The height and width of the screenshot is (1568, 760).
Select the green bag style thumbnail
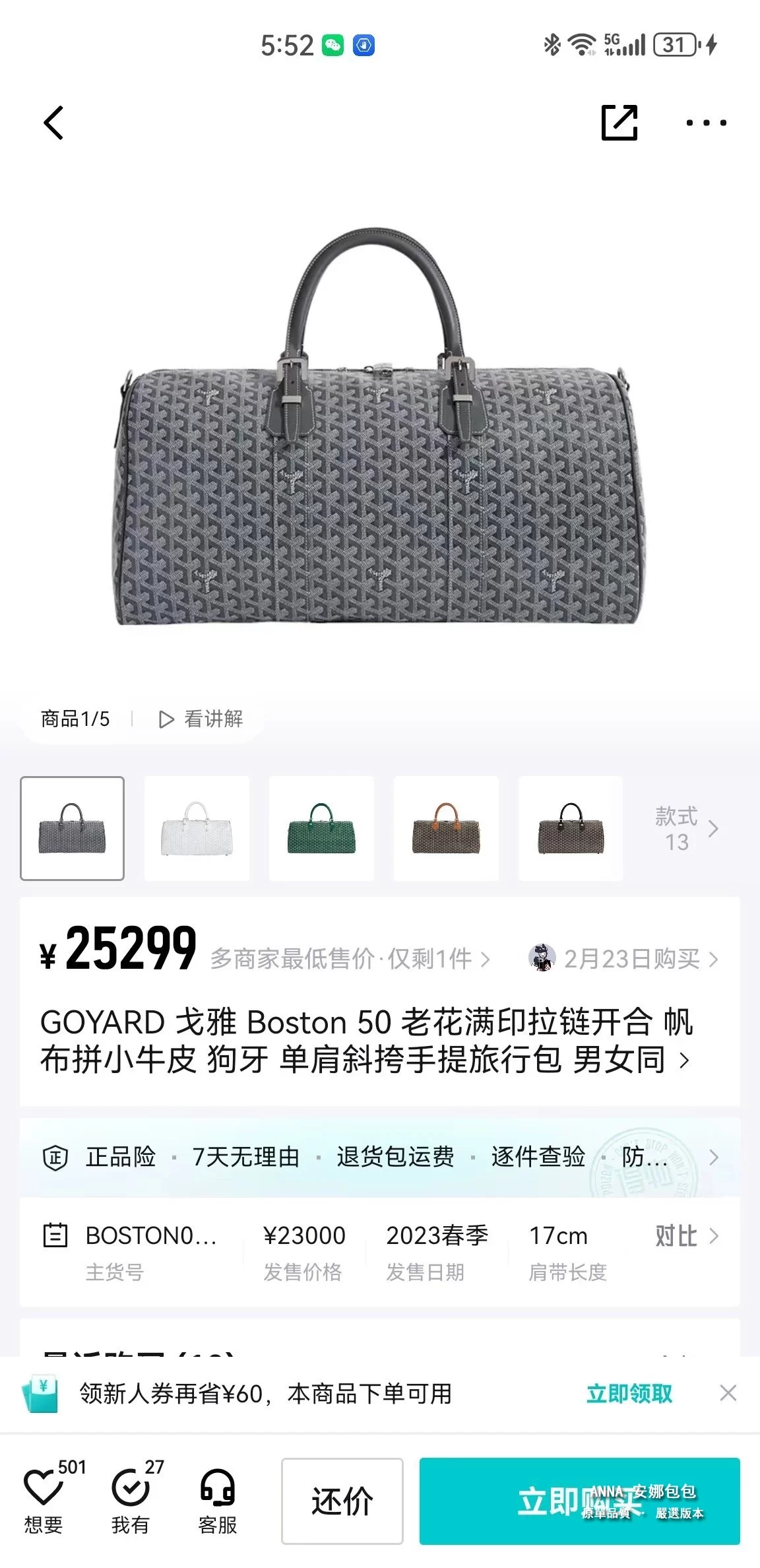click(x=321, y=828)
